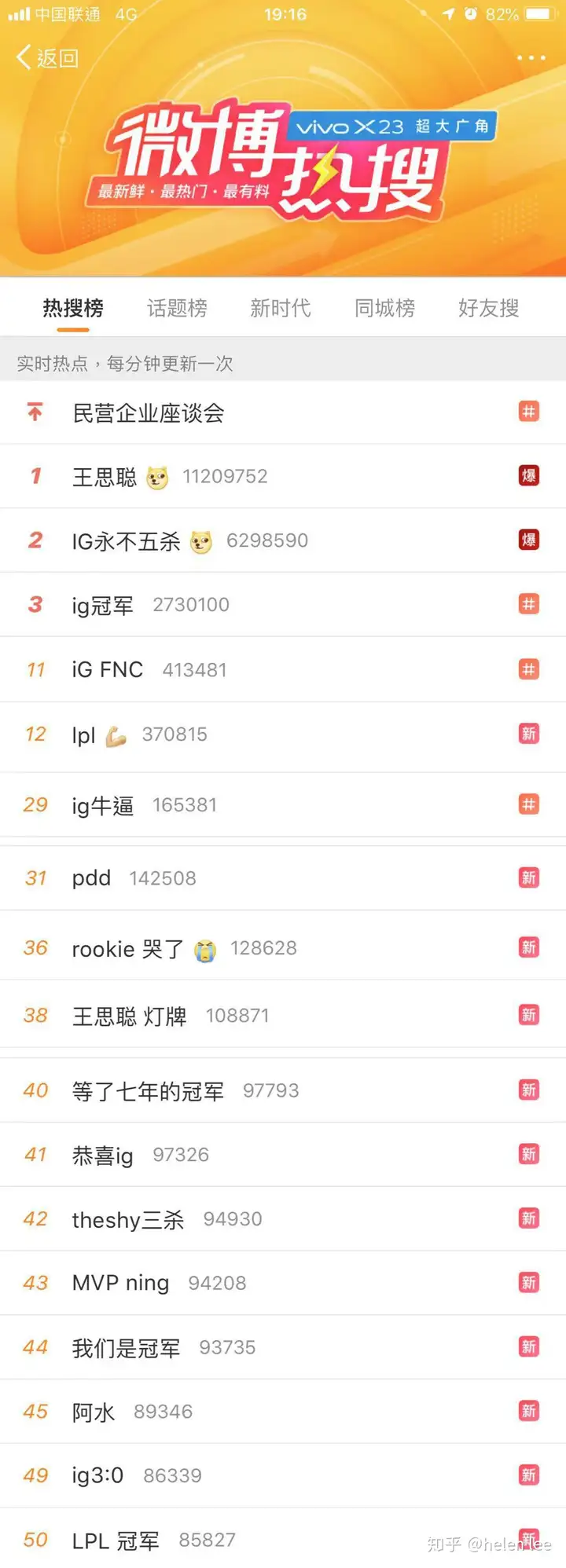Open the 好友搜 tab
This screenshot has width=566, height=1568.
pos(487,308)
